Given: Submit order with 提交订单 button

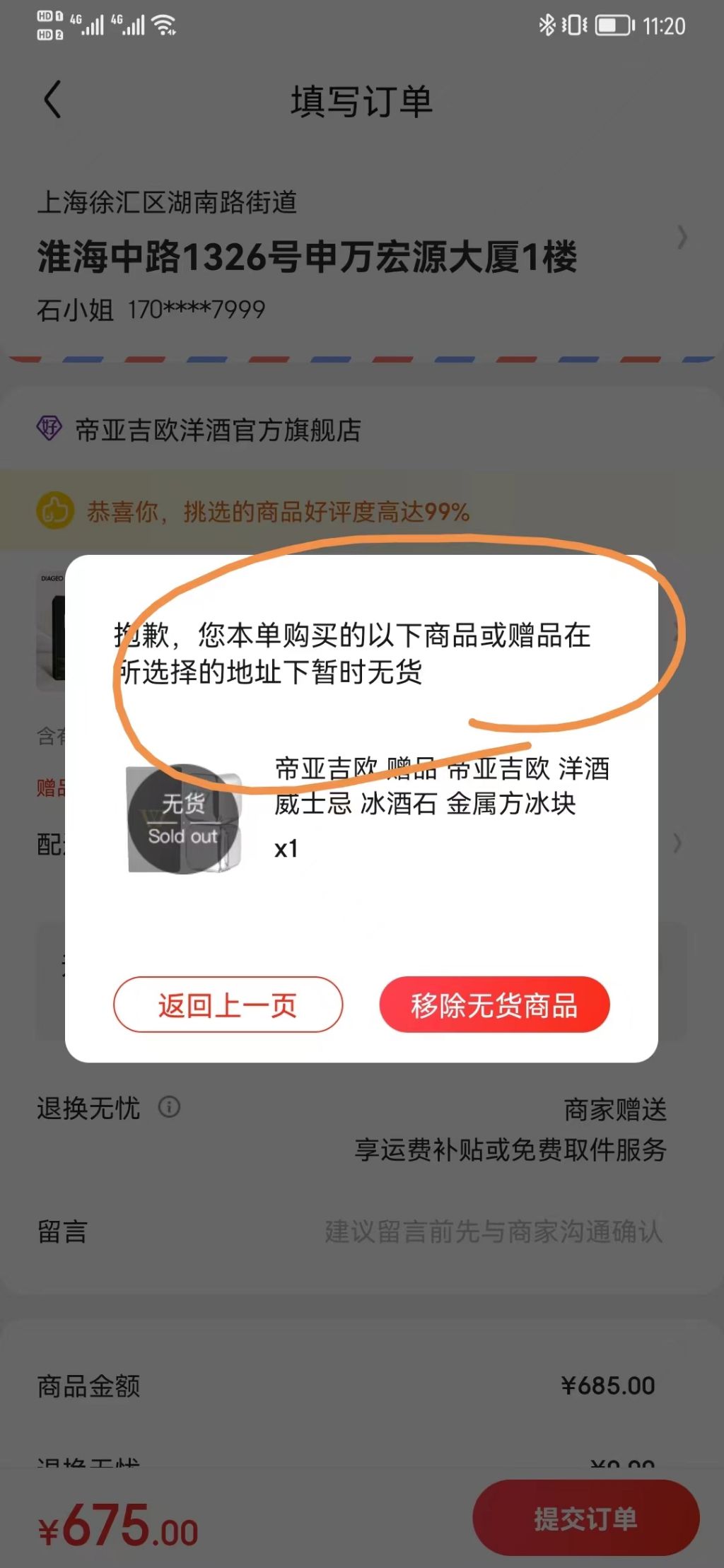Looking at the screenshot, I should click(585, 1518).
